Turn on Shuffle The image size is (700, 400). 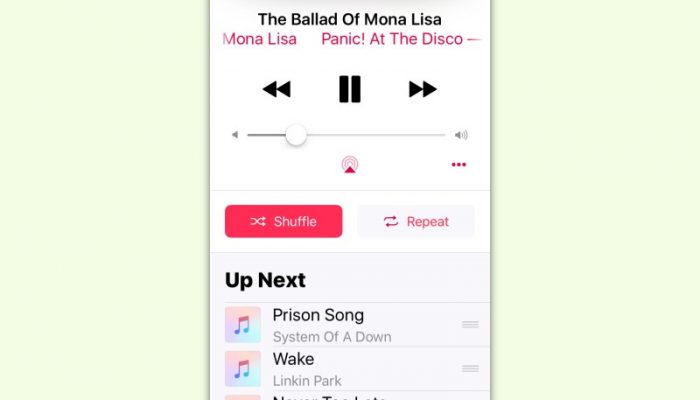click(x=284, y=221)
